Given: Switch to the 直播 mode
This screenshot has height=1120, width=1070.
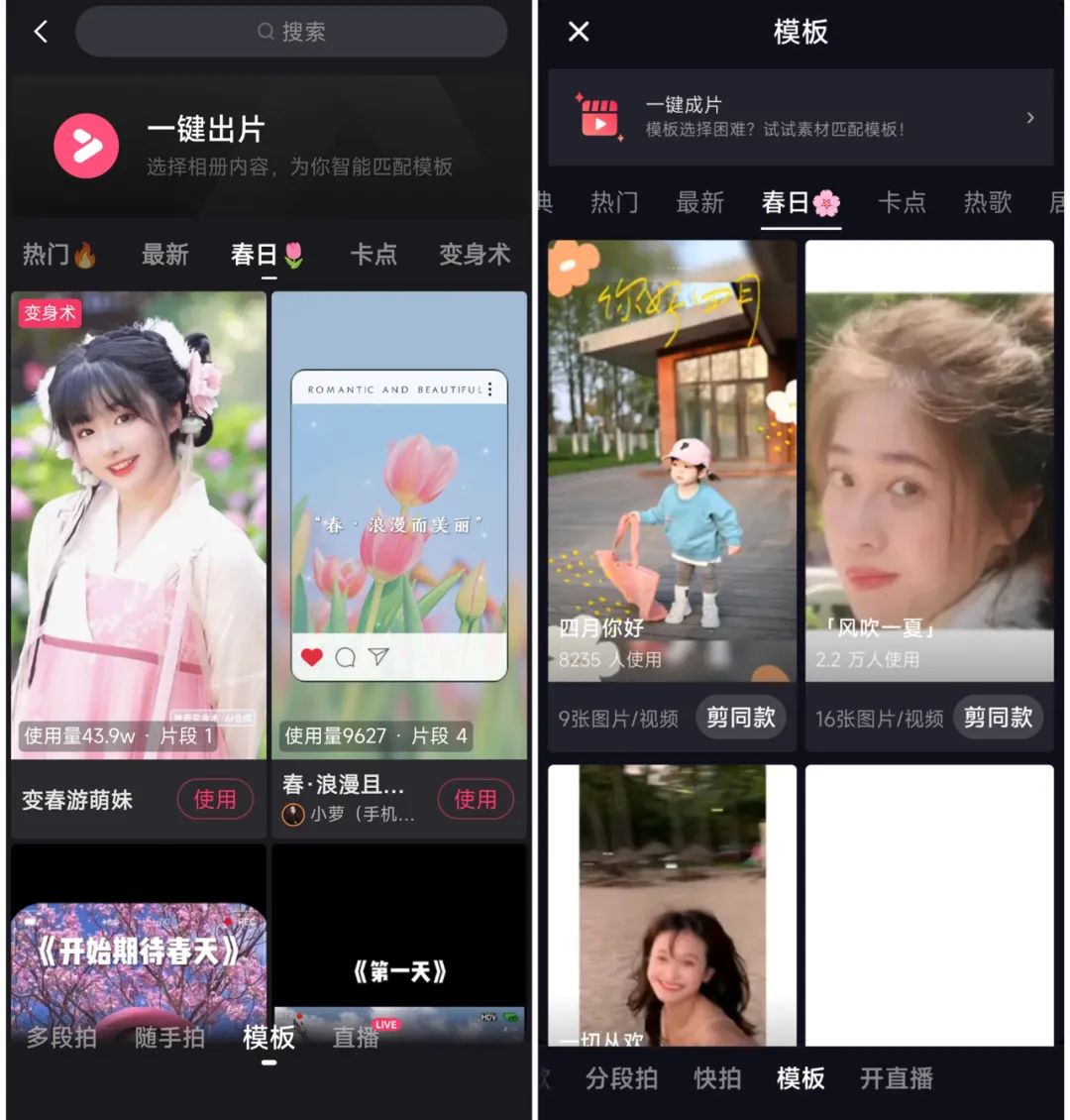Looking at the screenshot, I should point(356,1038).
